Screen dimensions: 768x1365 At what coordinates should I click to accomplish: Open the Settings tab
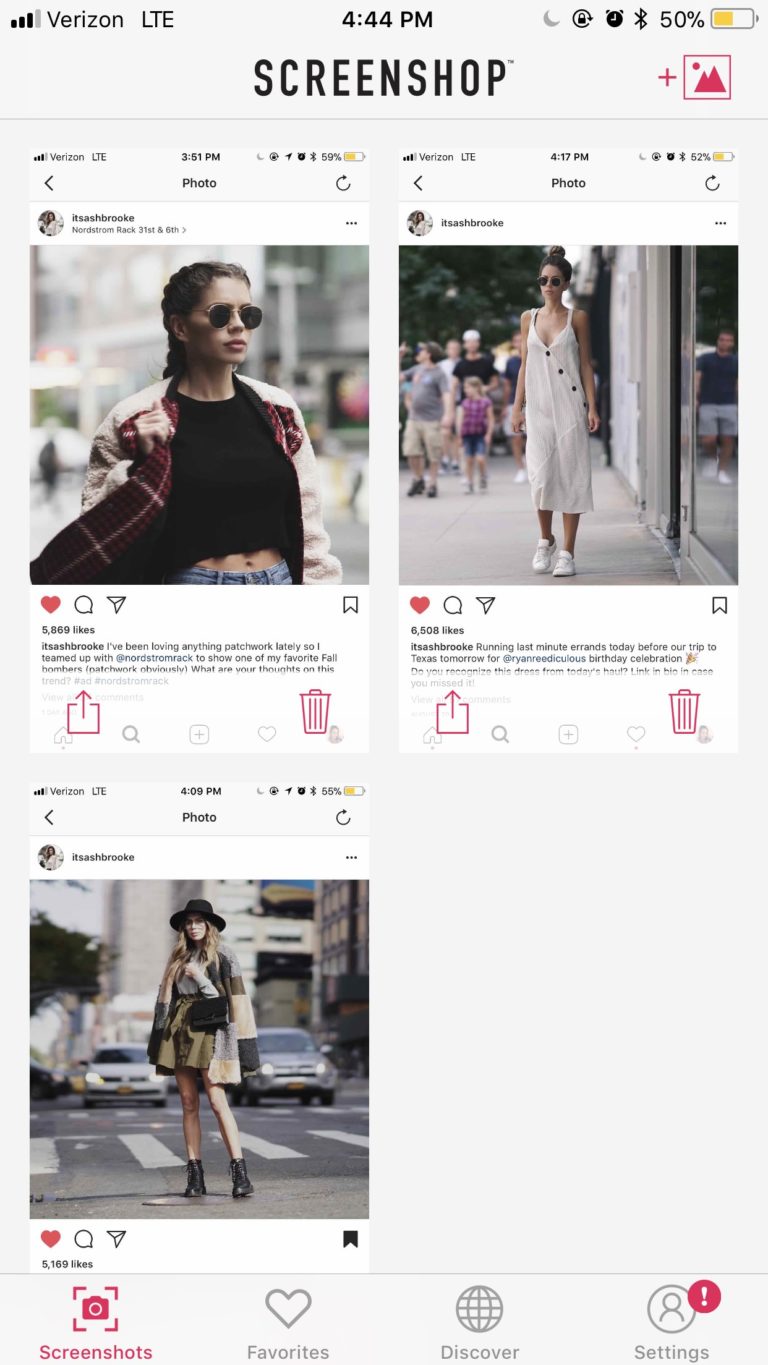(672, 1322)
